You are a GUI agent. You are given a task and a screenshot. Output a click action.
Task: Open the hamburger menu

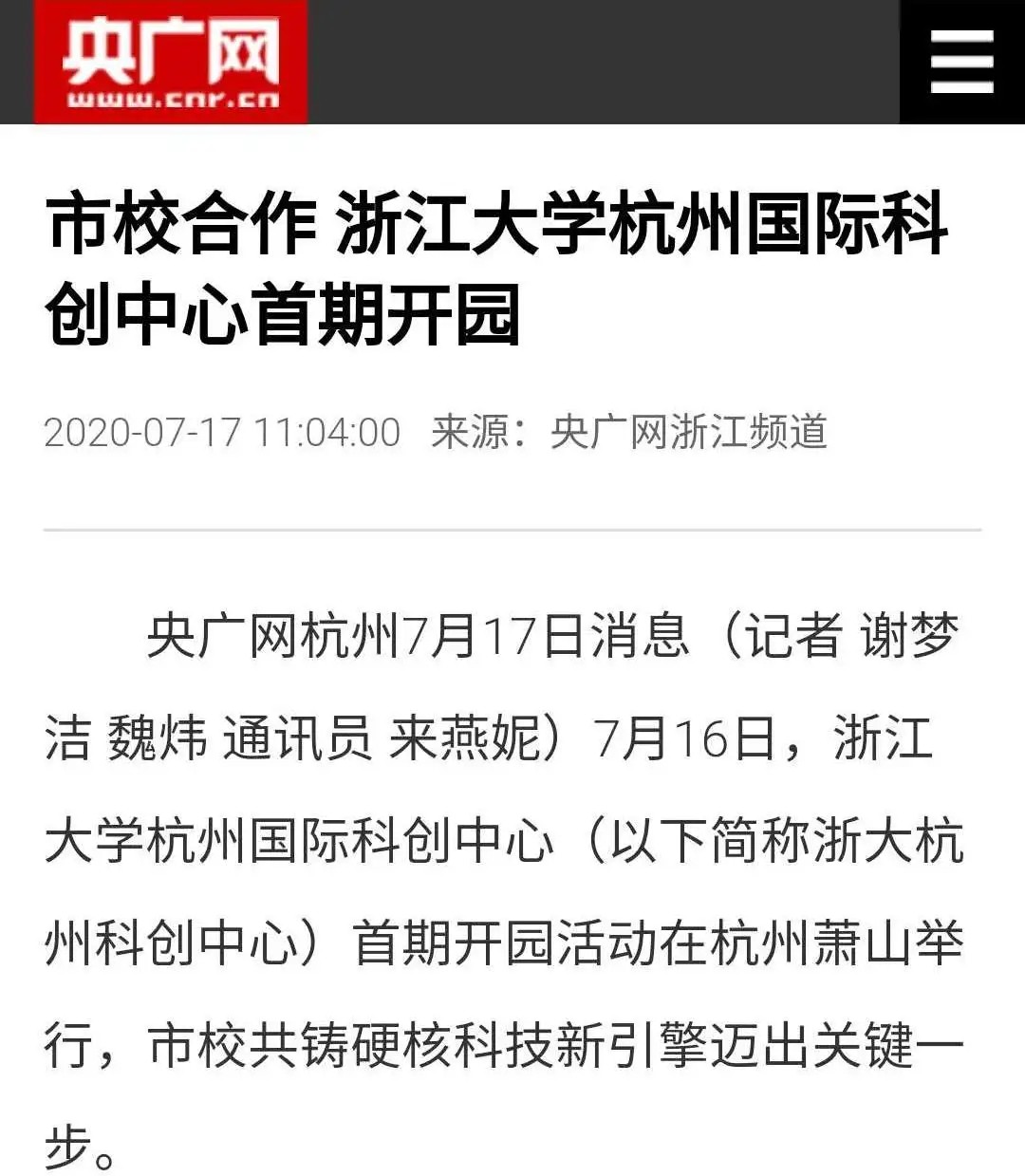coord(960,62)
